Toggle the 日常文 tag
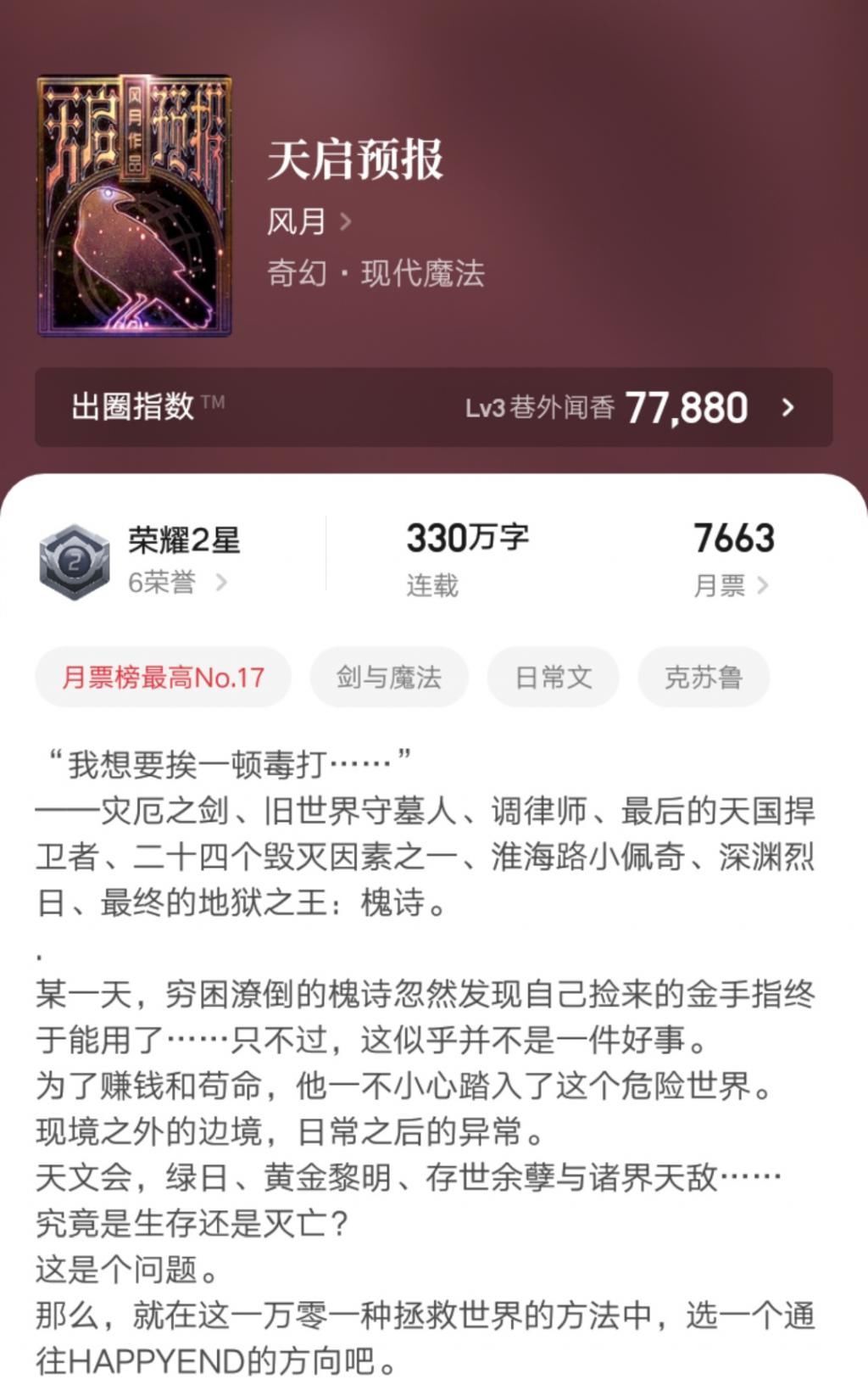Image resolution: width=868 pixels, height=1396 pixels. [x=553, y=677]
